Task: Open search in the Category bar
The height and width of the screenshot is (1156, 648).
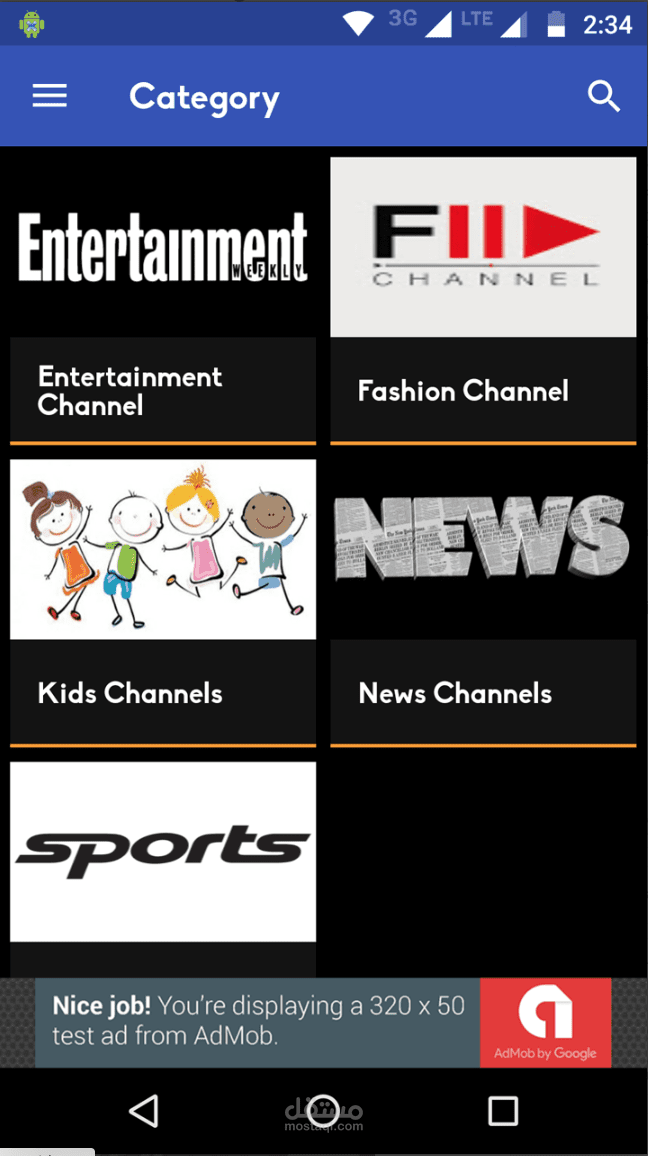Action: coord(603,96)
